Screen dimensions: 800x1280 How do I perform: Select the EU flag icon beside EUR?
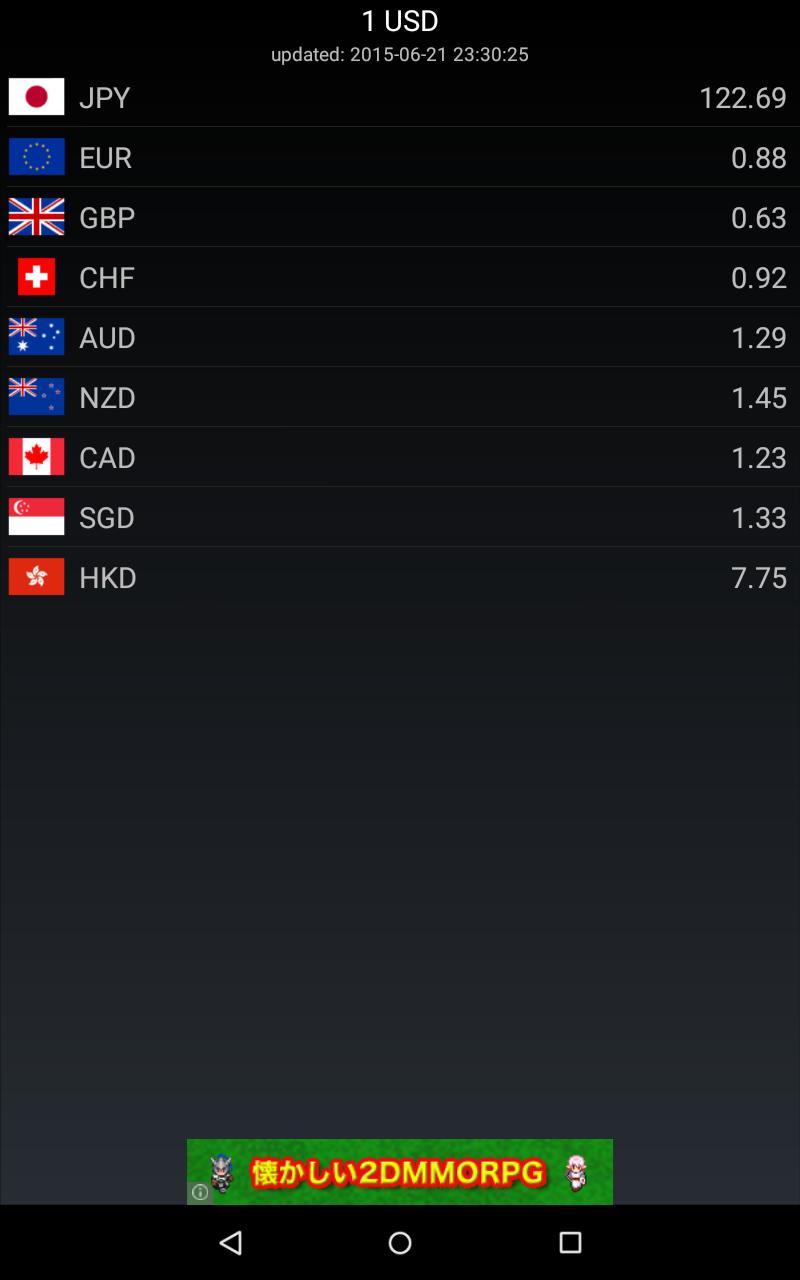tap(36, 157)
